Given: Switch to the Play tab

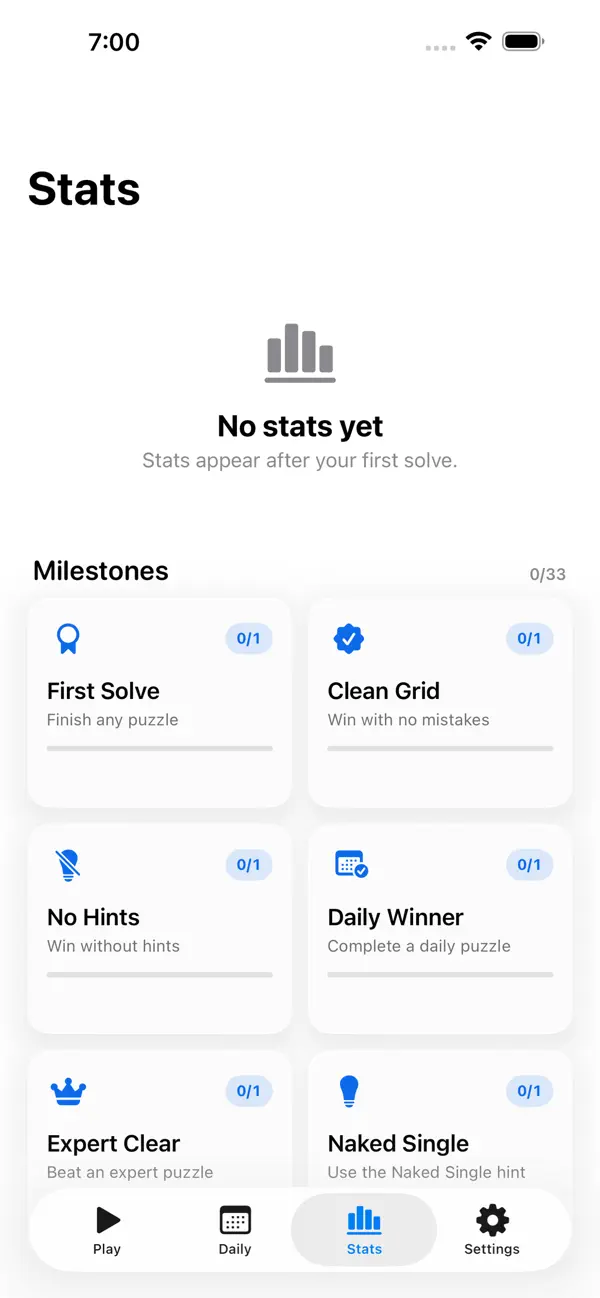Looking at the screenshot, I should pyautogui.click(x=107, y=1230).
